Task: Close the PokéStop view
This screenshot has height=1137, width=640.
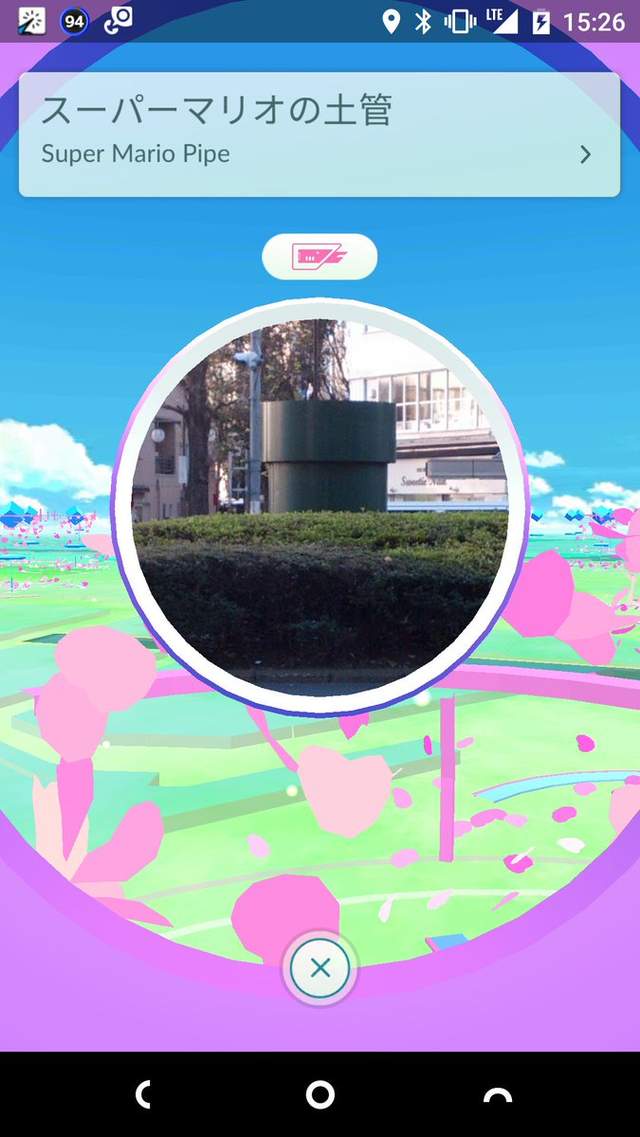Action: click(x=320, y=968)
